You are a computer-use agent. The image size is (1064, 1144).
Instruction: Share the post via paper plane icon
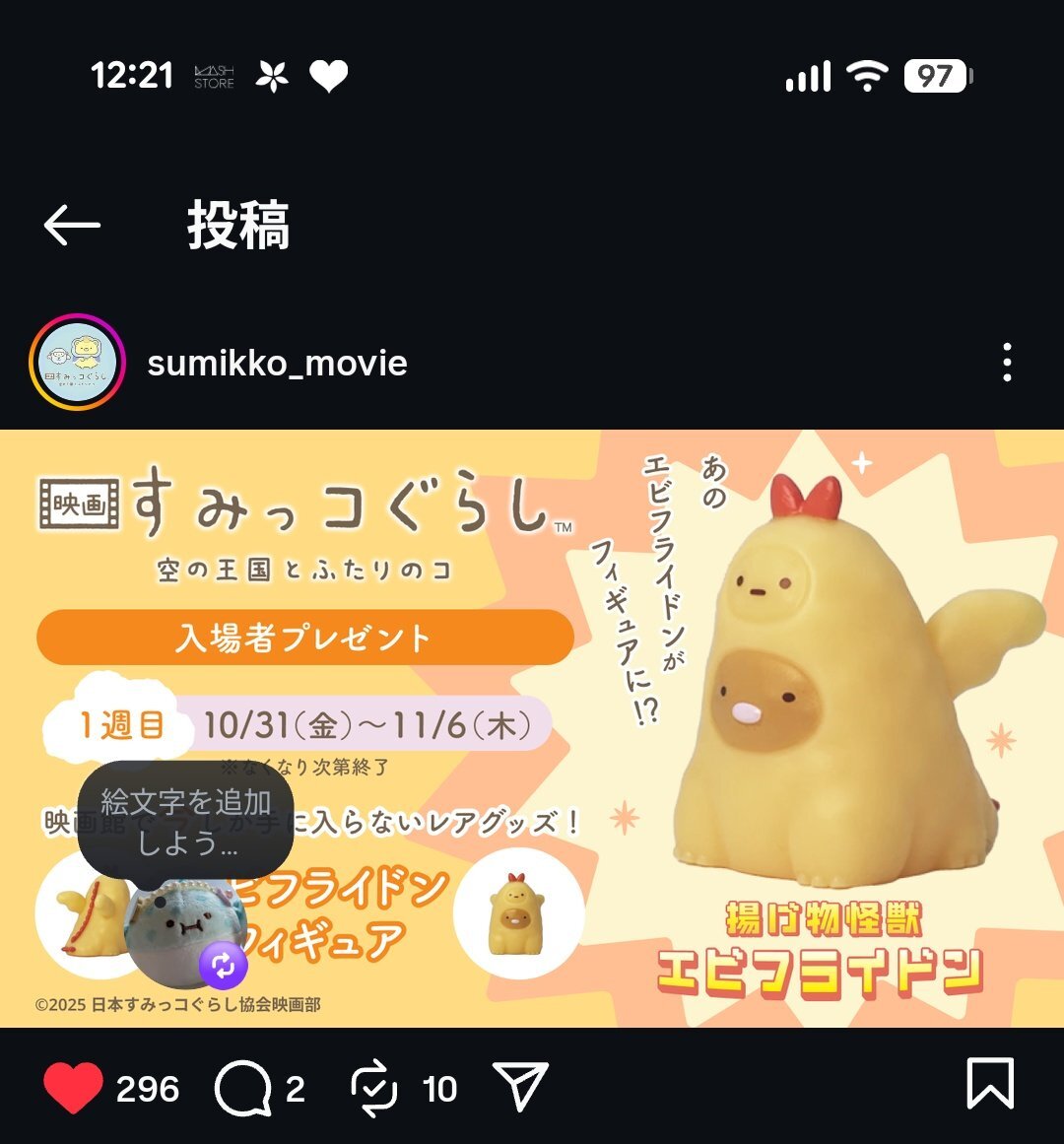coord(519,1088)
